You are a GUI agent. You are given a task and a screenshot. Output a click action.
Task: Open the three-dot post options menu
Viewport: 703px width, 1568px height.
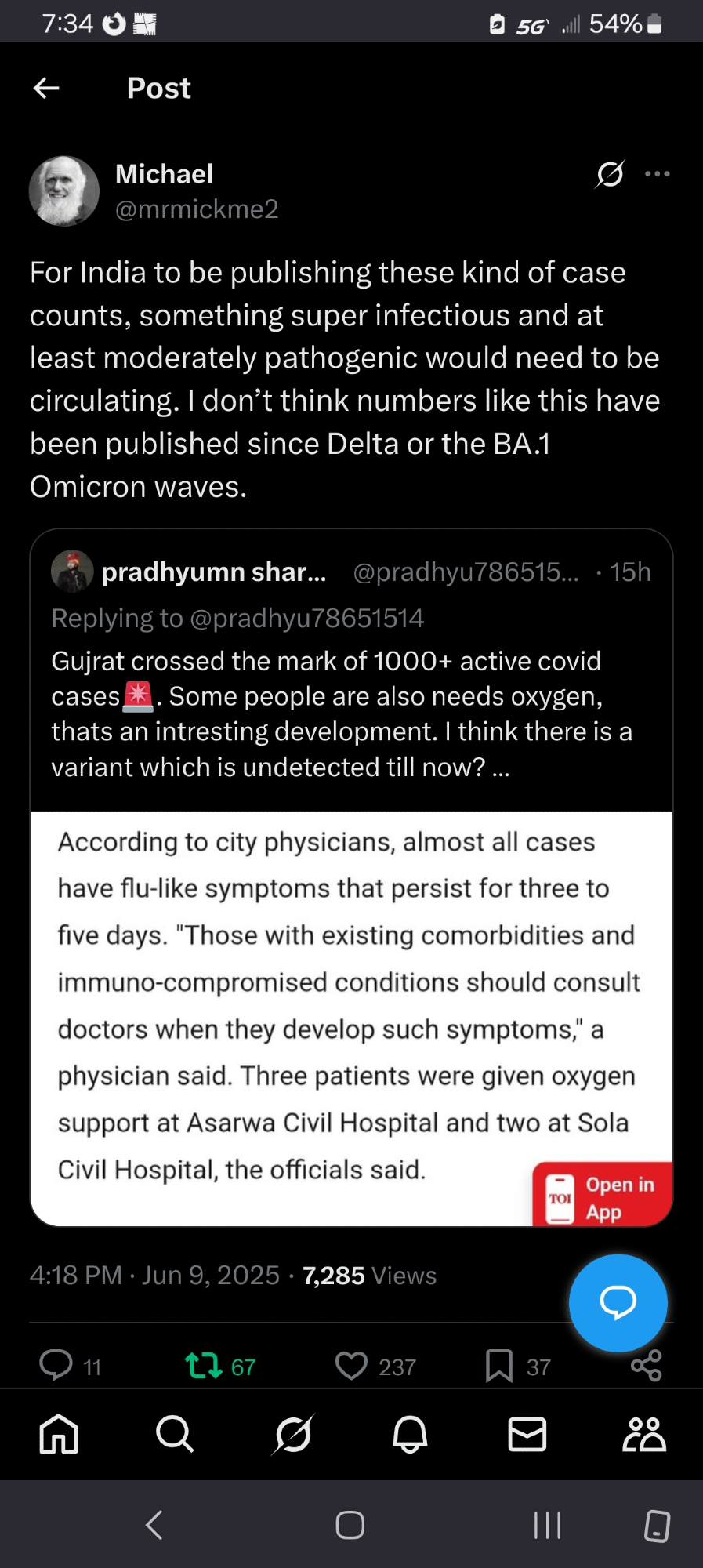click(x=657, y=174)
